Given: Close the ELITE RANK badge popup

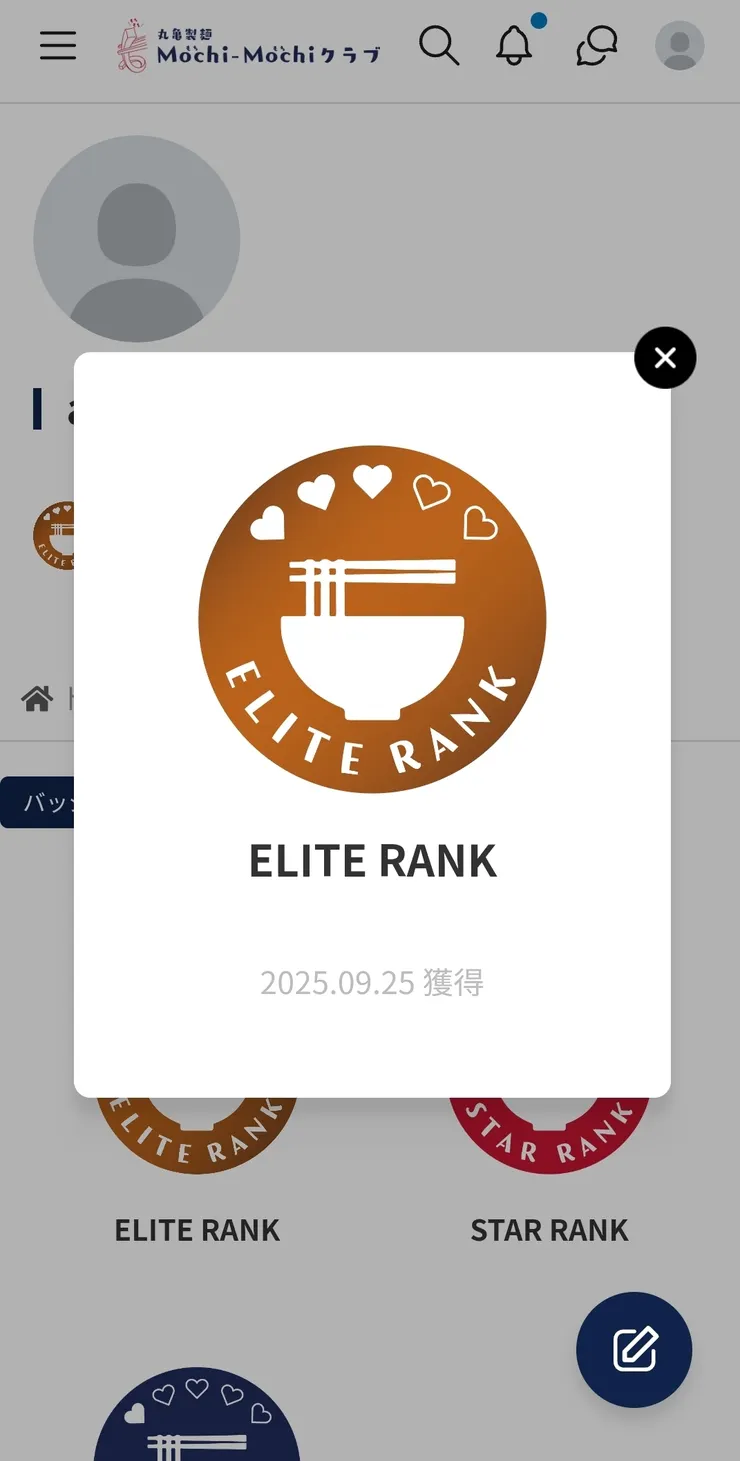Looking at the screenshot, I should [665, 357].
